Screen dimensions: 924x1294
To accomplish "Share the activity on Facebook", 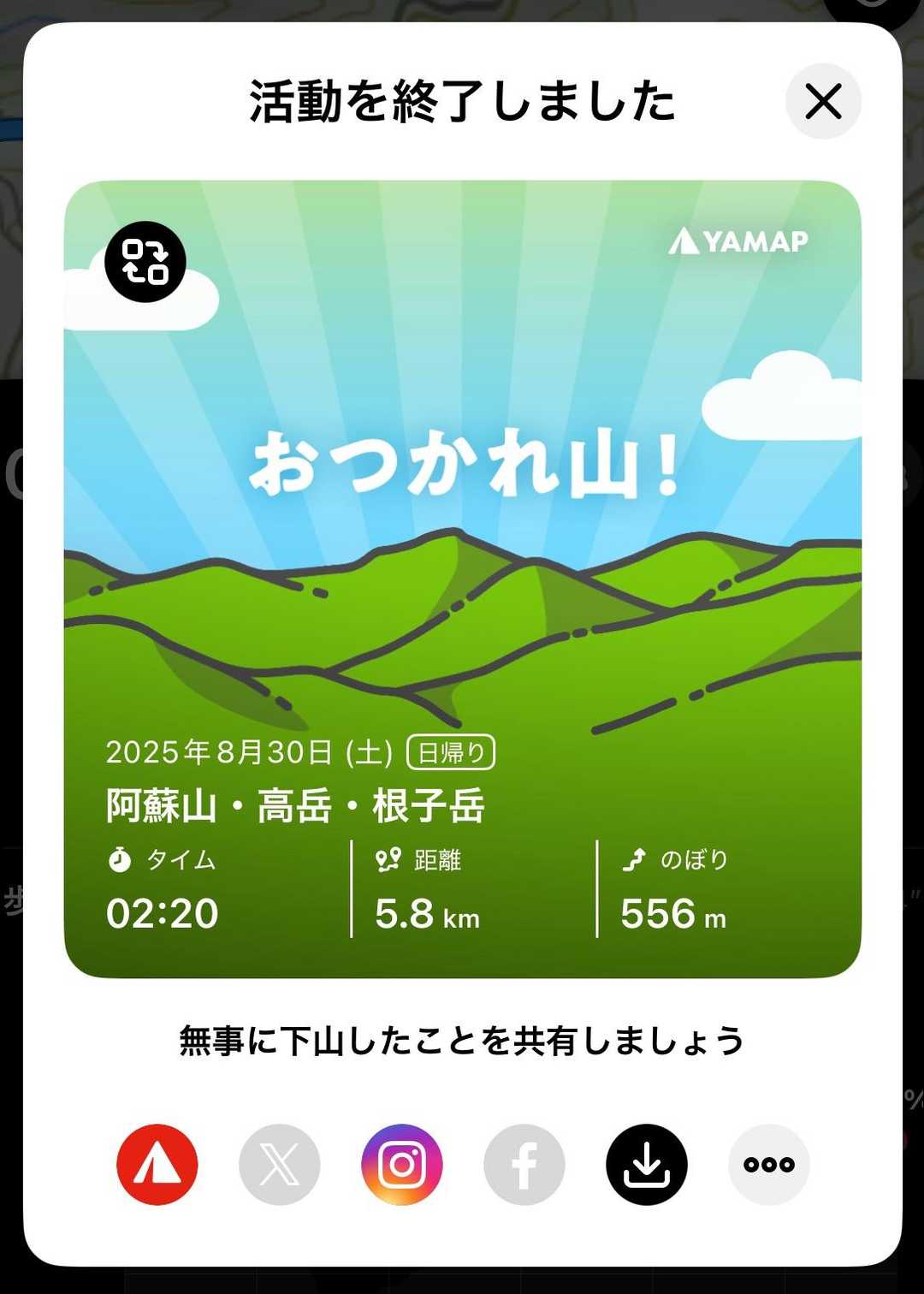I will [524, 1164].
